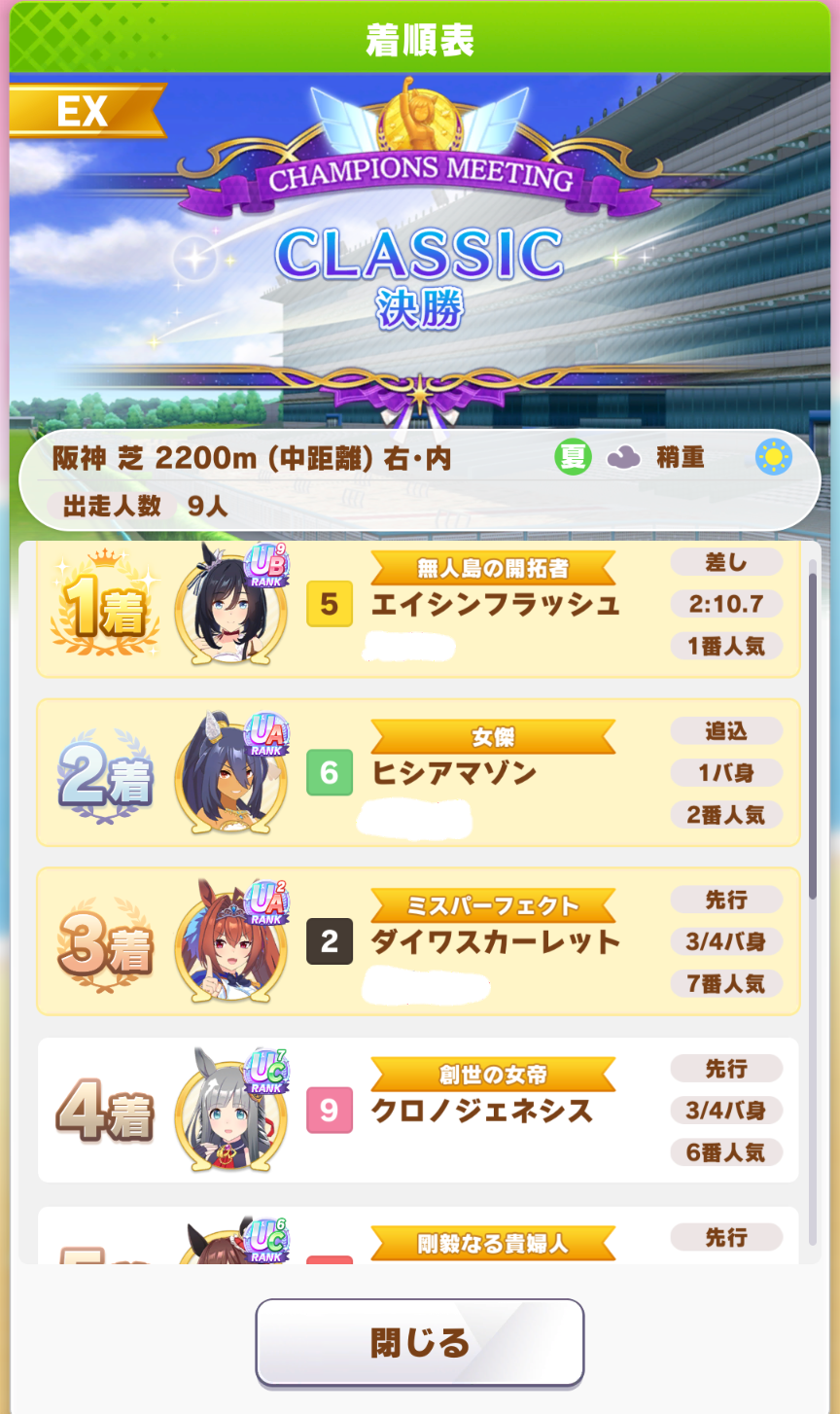Open 1st place エイシンフラッシュ result row
This screenshot has width=840, height=1414.
(x=495, y=604)
